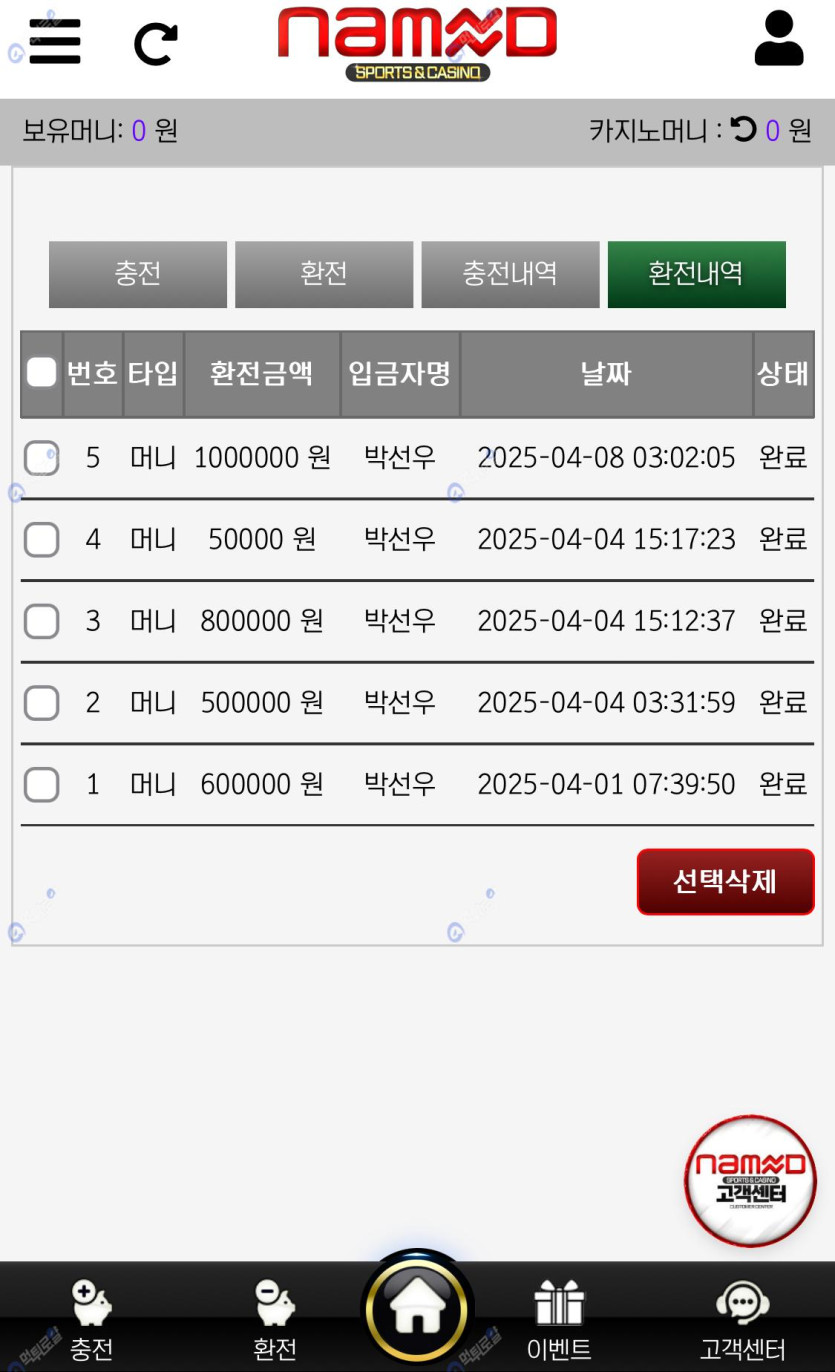
Task: Switch to the upper 충전 tab
Action: pos(138,274)
